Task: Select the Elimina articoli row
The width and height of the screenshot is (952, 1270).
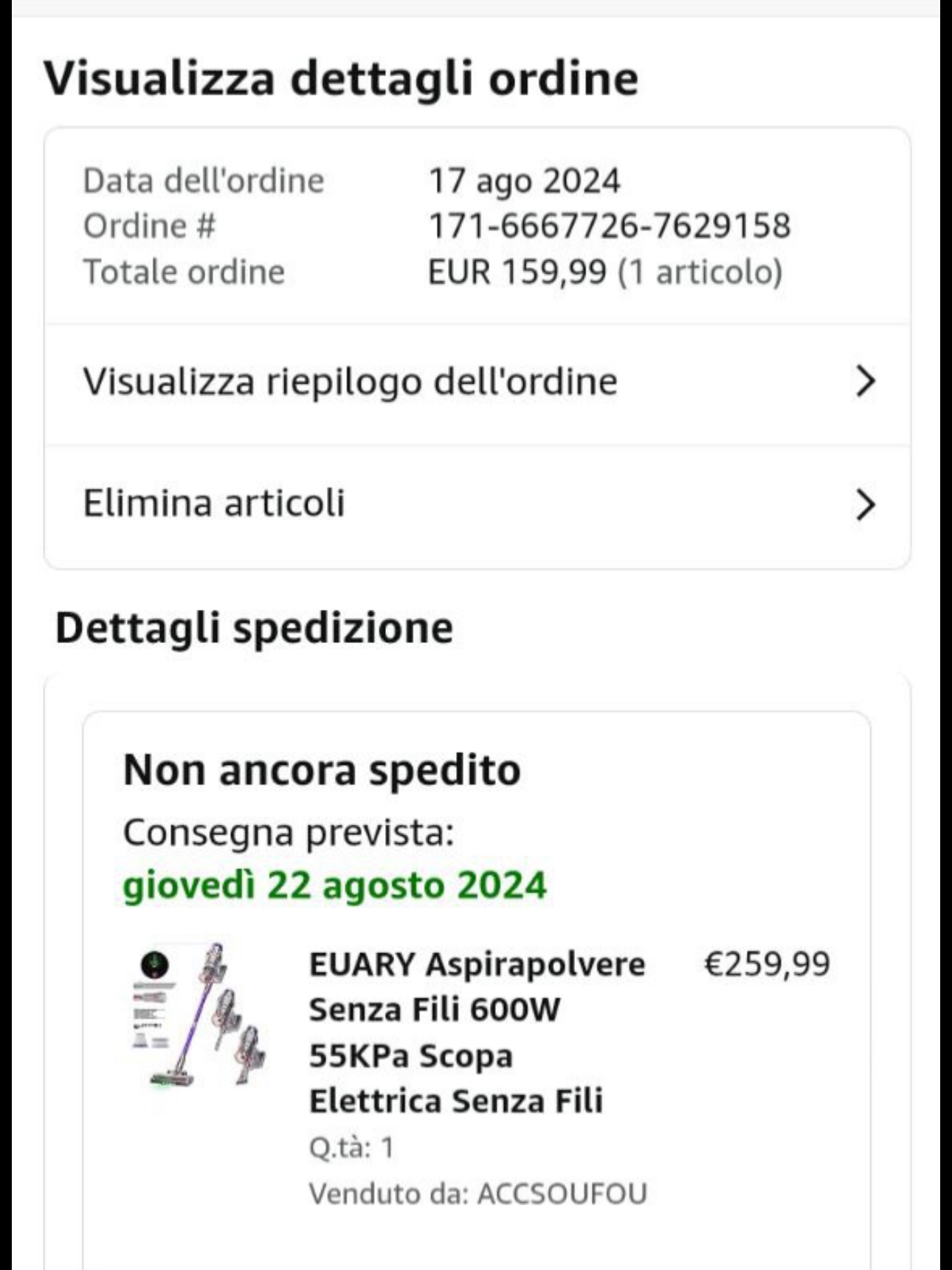Action: coord(477,504)
